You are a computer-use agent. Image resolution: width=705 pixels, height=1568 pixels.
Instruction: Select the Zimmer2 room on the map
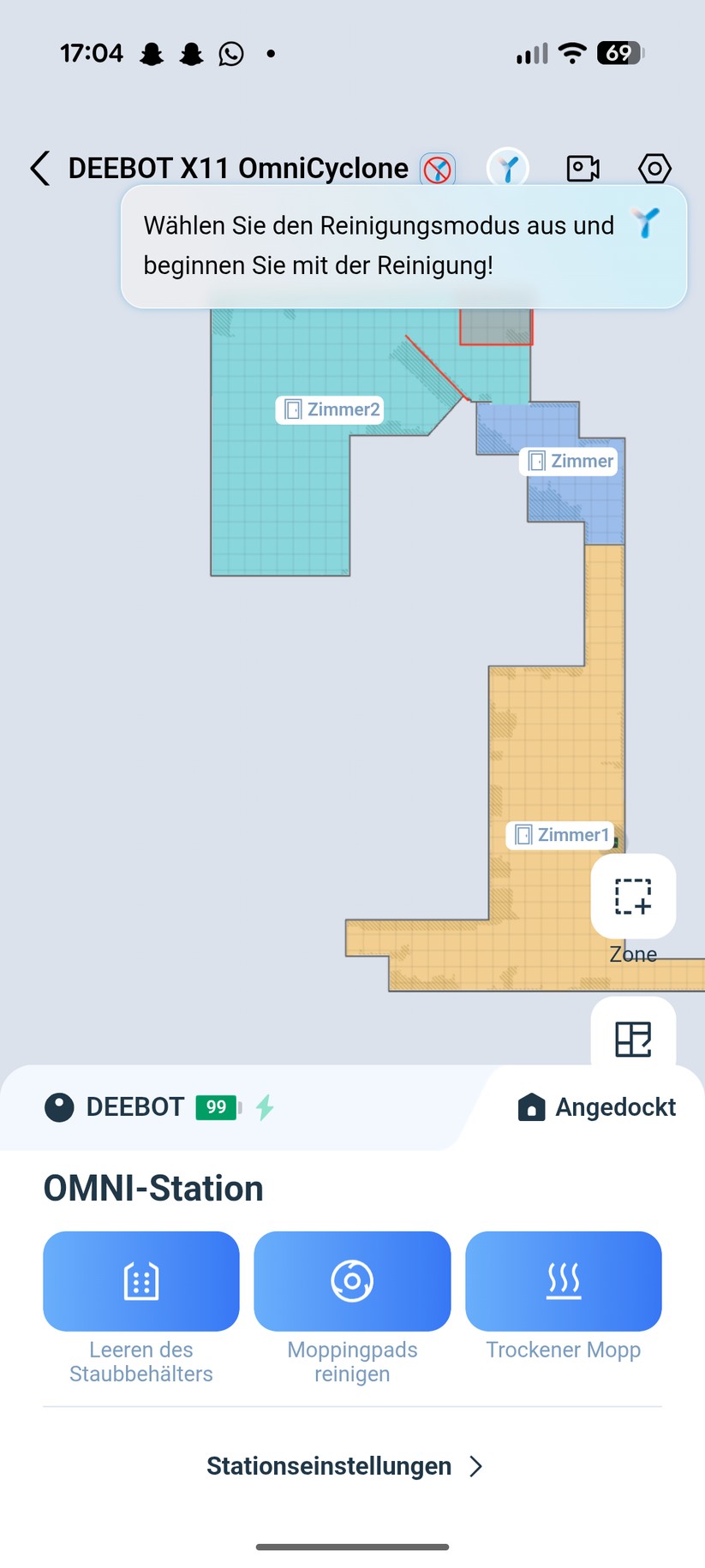[x=330, y=409]
